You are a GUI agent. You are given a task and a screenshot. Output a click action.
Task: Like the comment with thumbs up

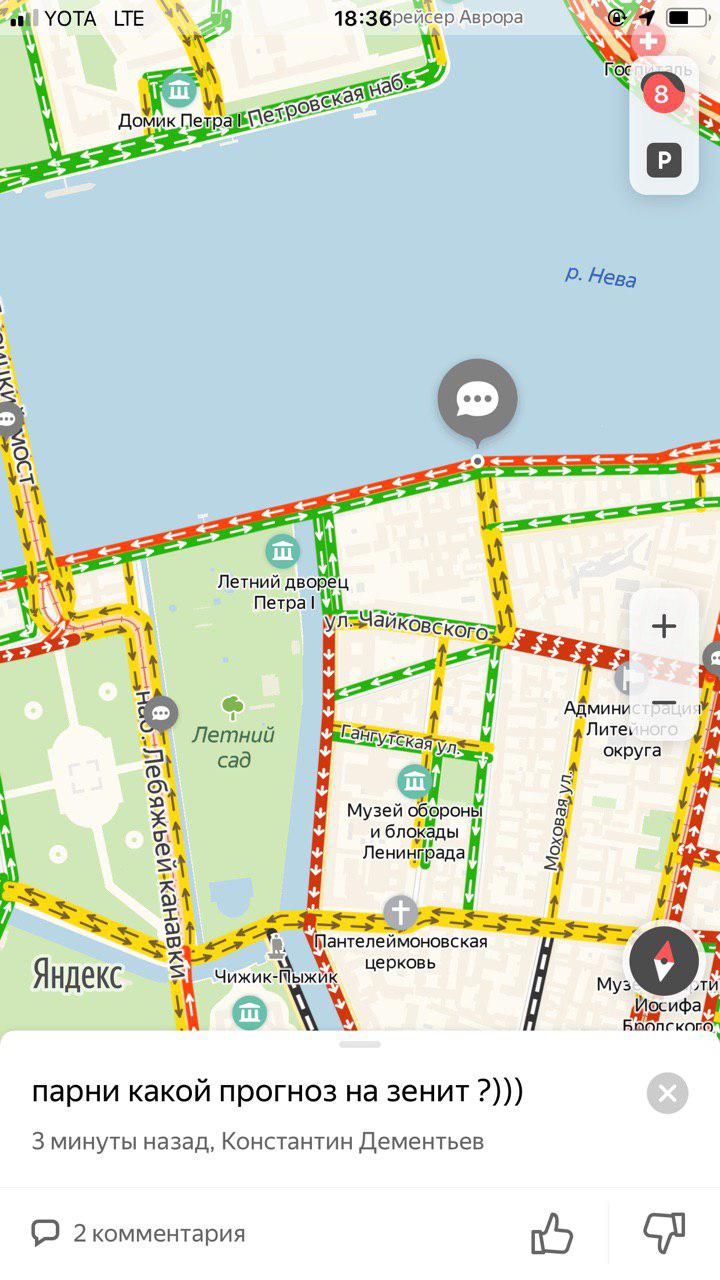click(552, 1233)
